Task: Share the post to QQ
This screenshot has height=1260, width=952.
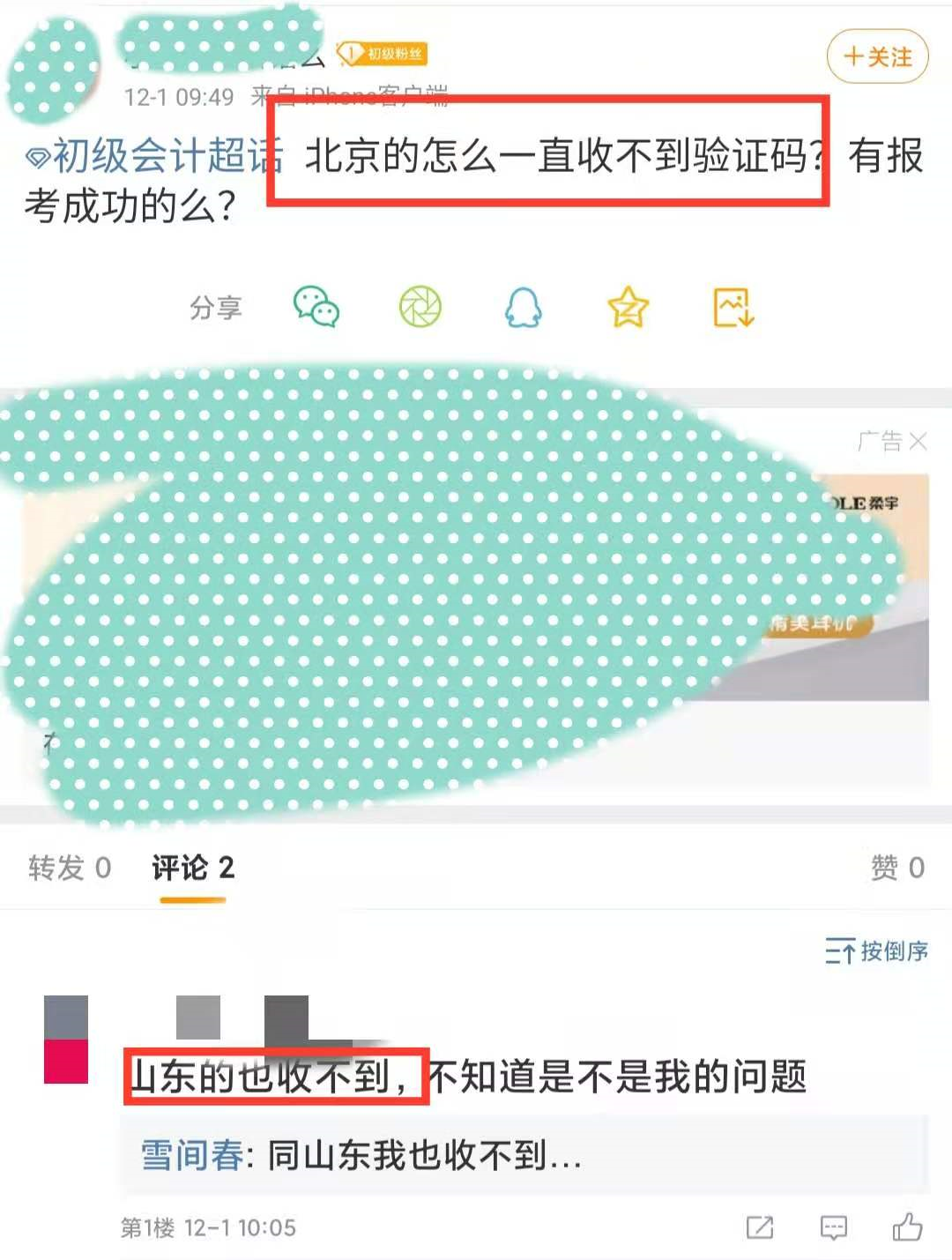Action: (523, 308)
